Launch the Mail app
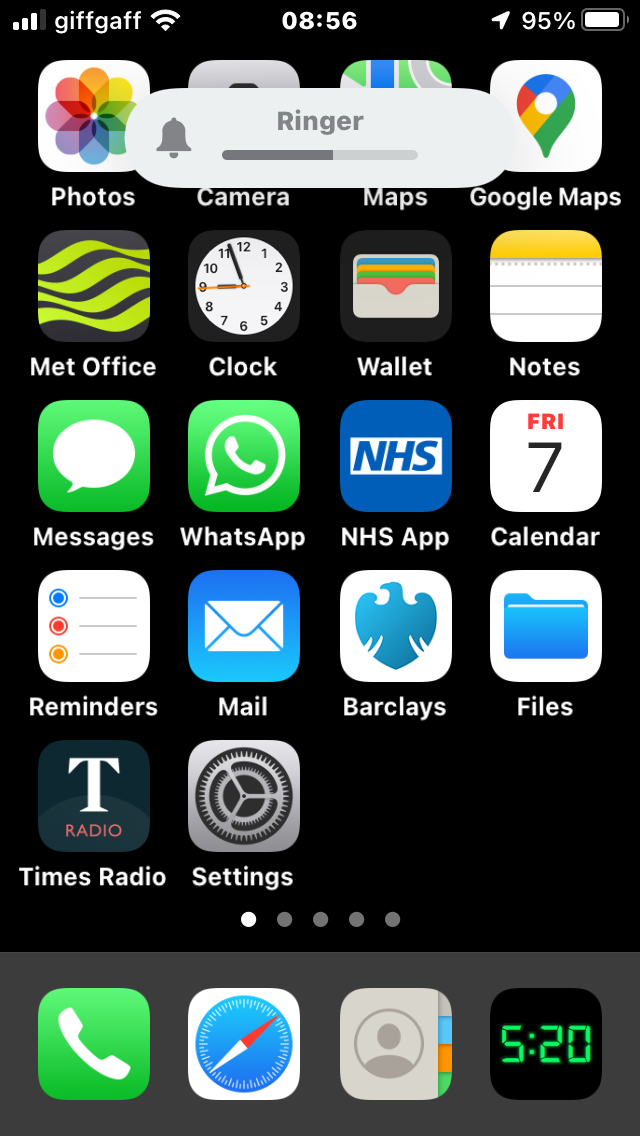The width and height of the screenshot is (640, 1136). tap(244, 626)
